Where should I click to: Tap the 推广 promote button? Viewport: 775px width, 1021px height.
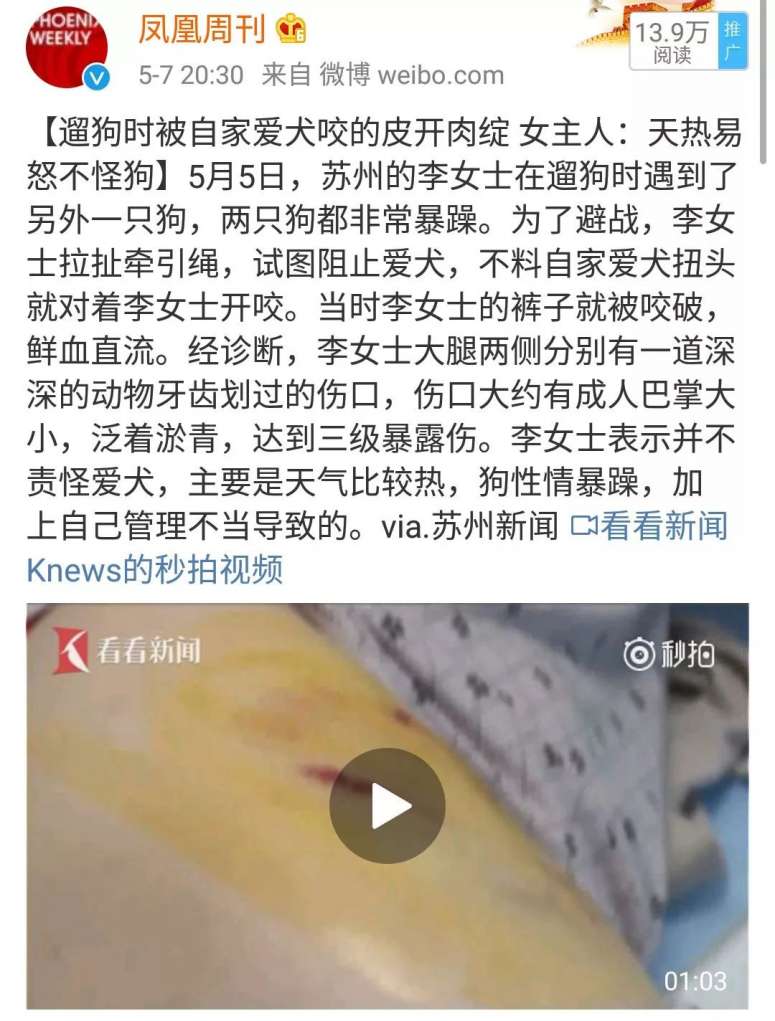click(733, 43)
